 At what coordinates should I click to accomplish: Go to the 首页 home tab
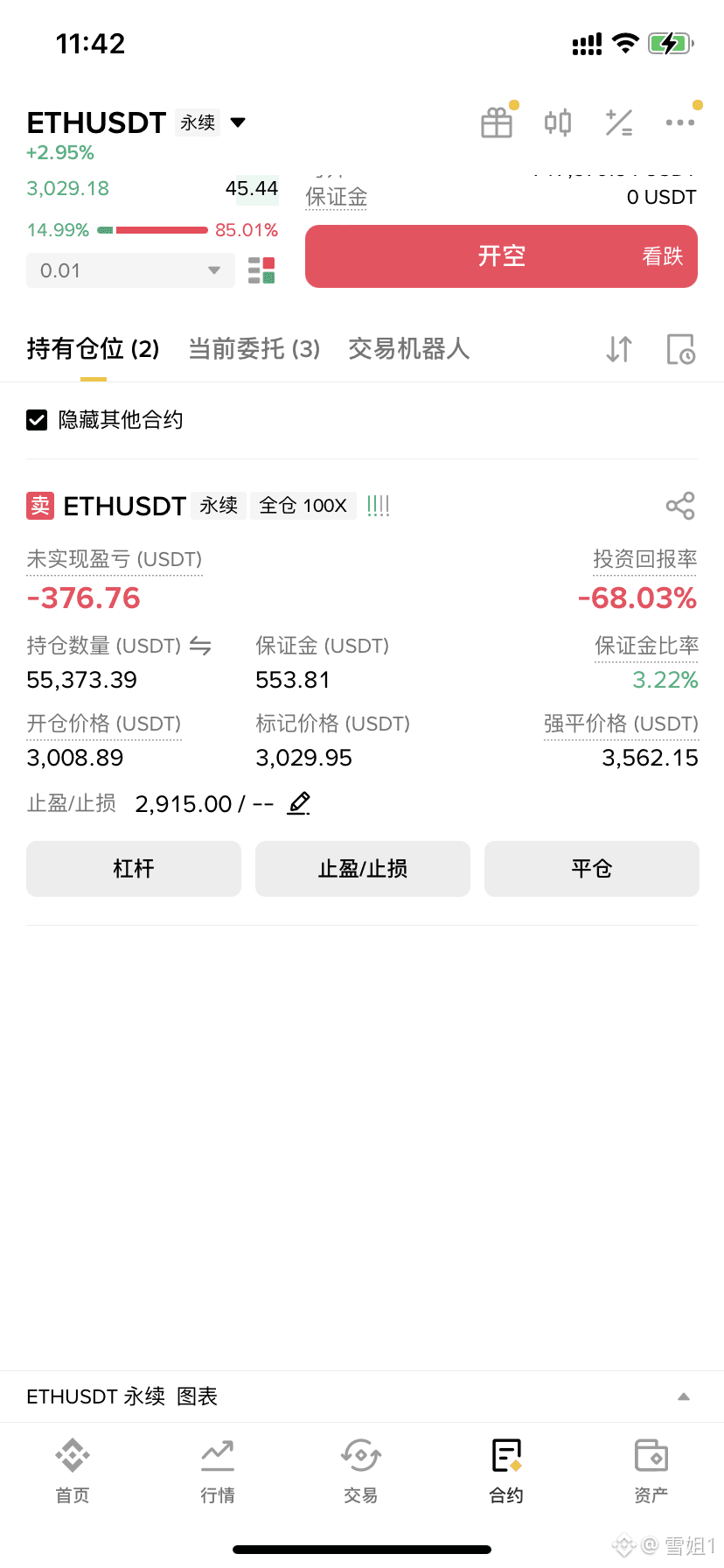coord(73,1470)
